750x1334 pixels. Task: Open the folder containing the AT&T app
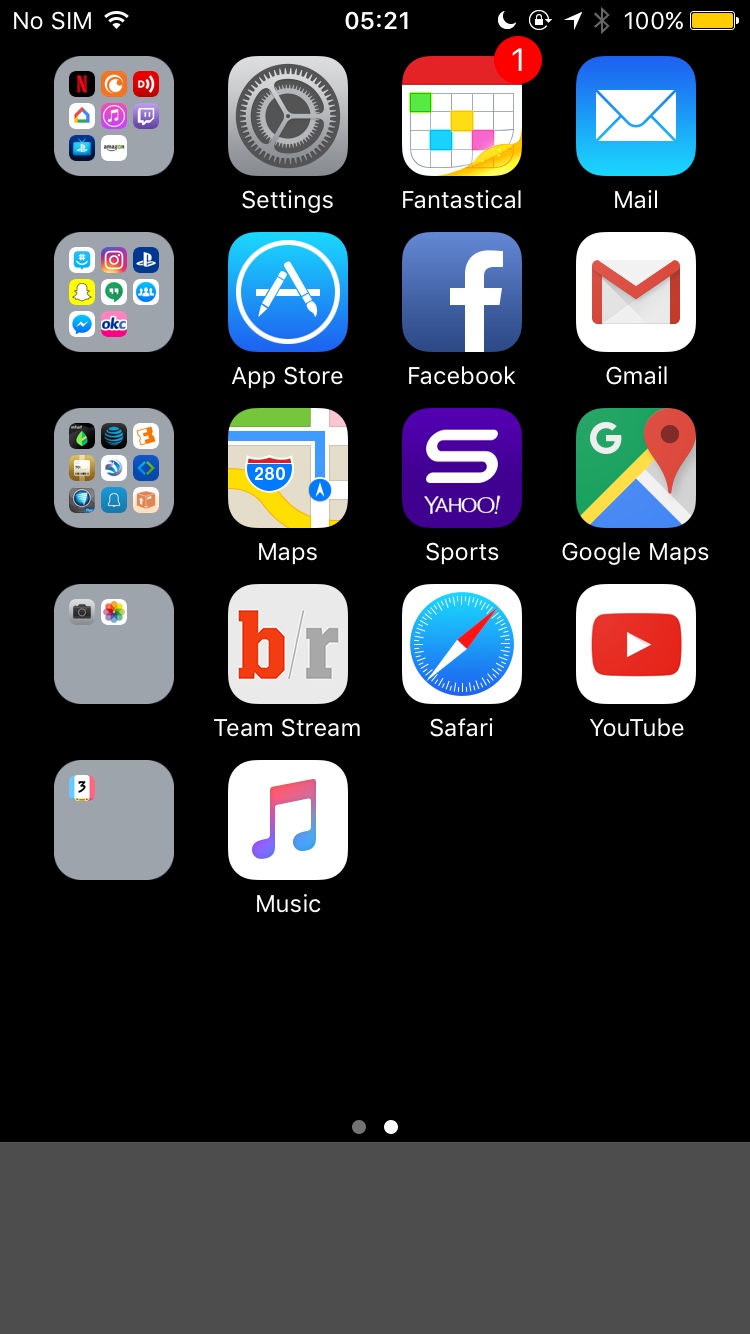[x=114, y=468]
